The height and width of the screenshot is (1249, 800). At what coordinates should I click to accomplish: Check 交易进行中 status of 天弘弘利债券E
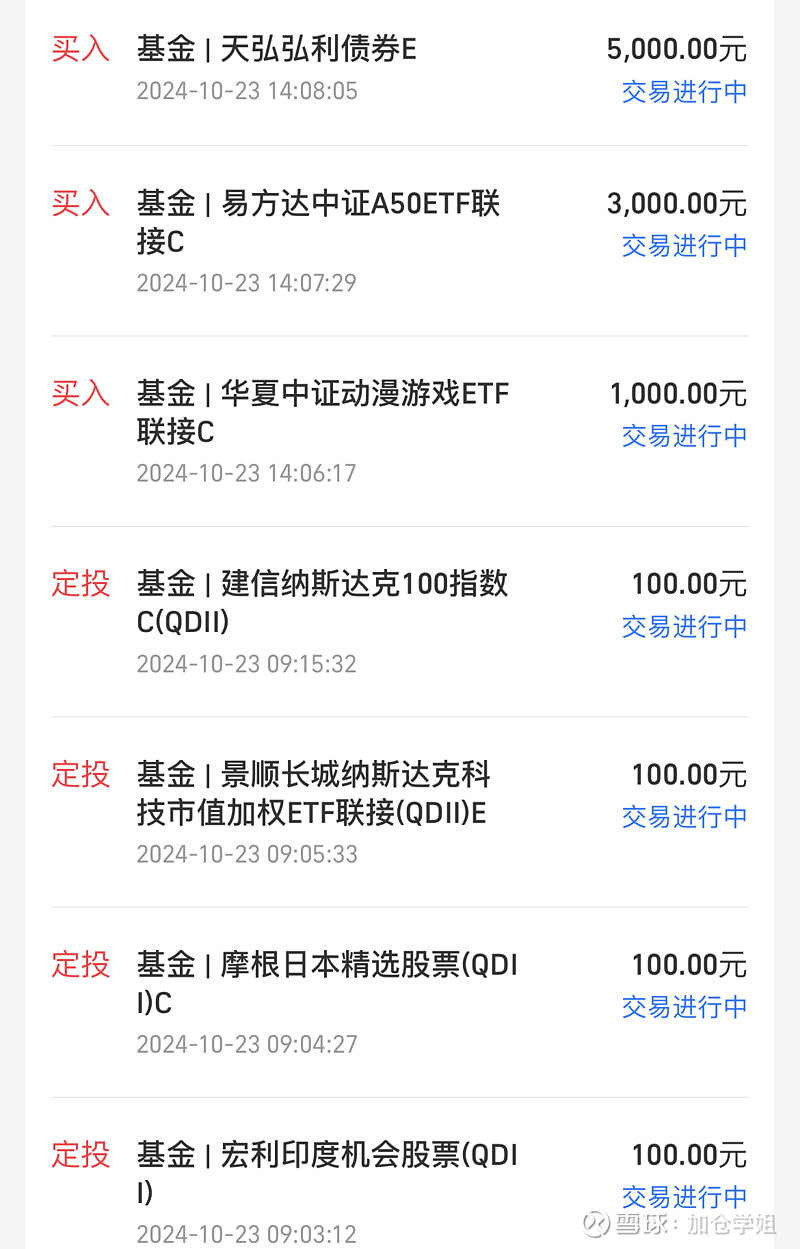(684, 91)
